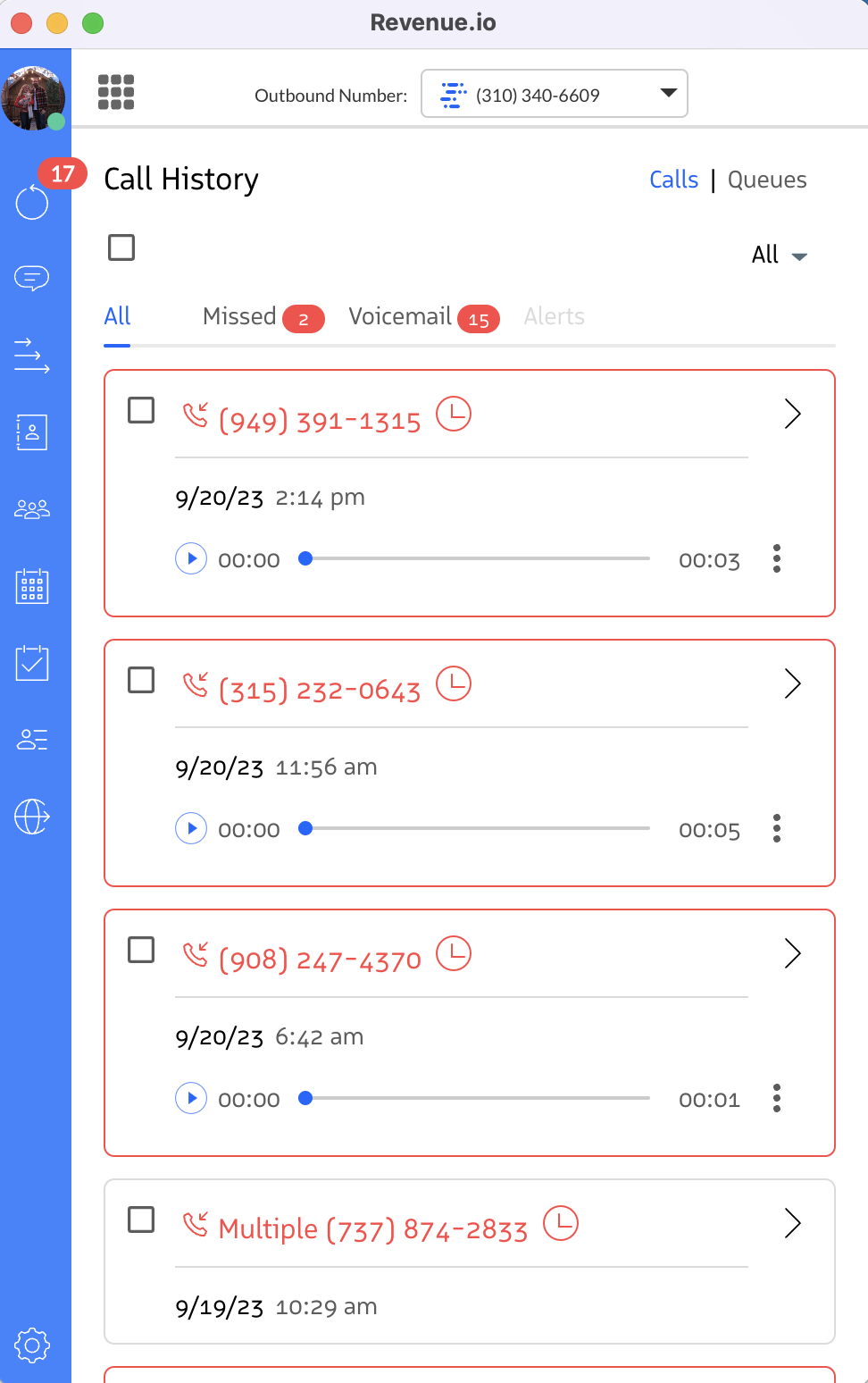Screen dimensions: 868x1383
Task: Select the checkbox for (908) 247-4370
Action: (x=141, y=950)
